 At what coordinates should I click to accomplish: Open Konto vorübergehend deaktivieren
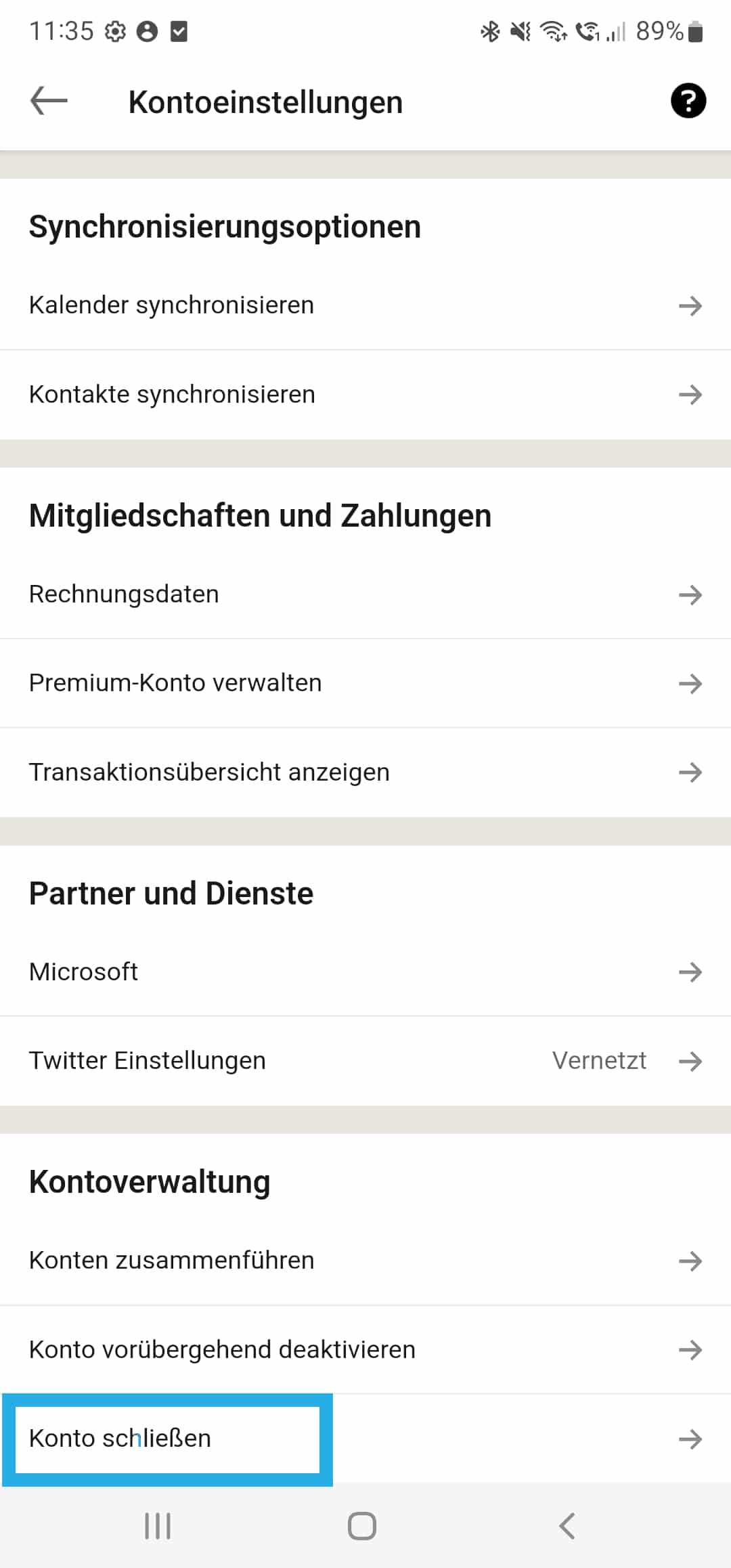click(x=365, y=1350)
